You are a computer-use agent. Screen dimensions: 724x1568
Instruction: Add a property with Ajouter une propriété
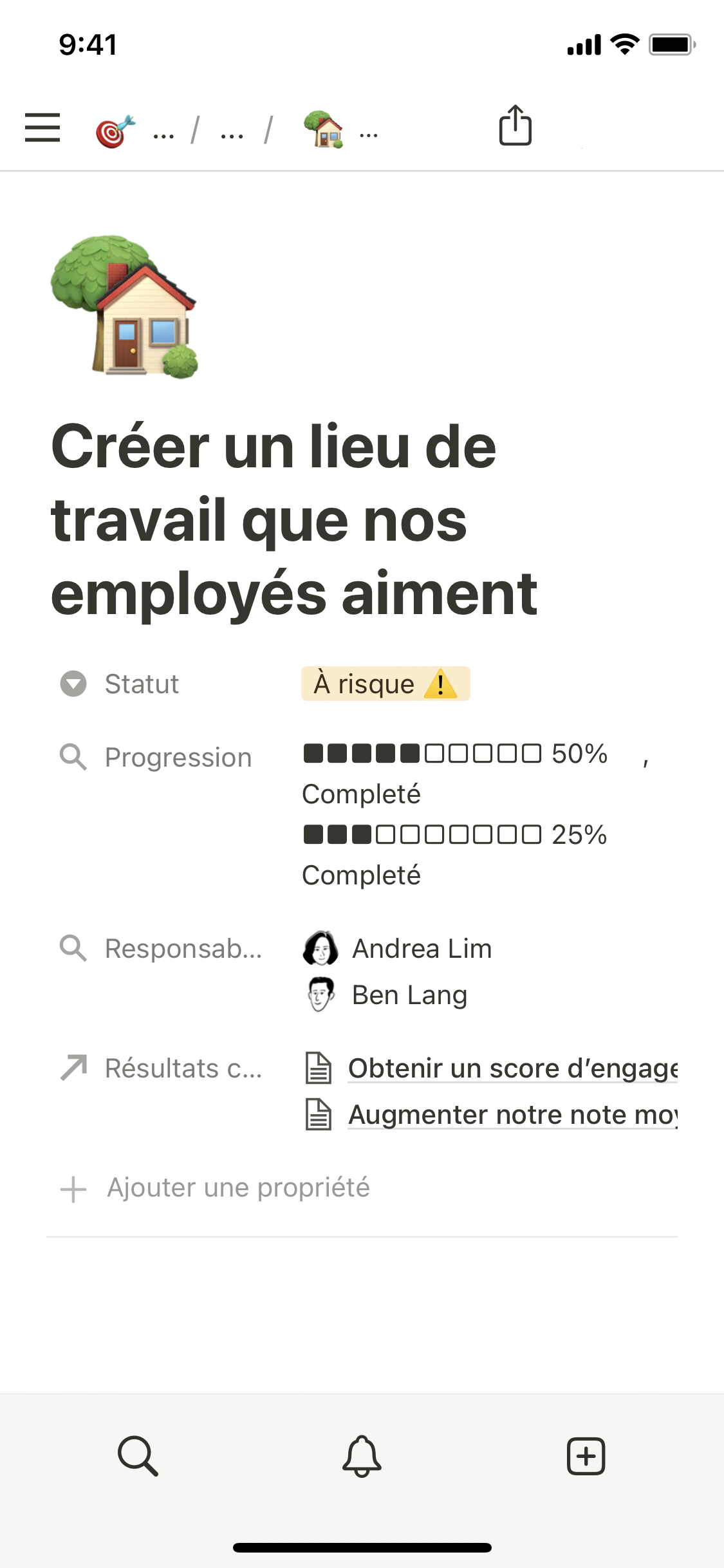238,1188
